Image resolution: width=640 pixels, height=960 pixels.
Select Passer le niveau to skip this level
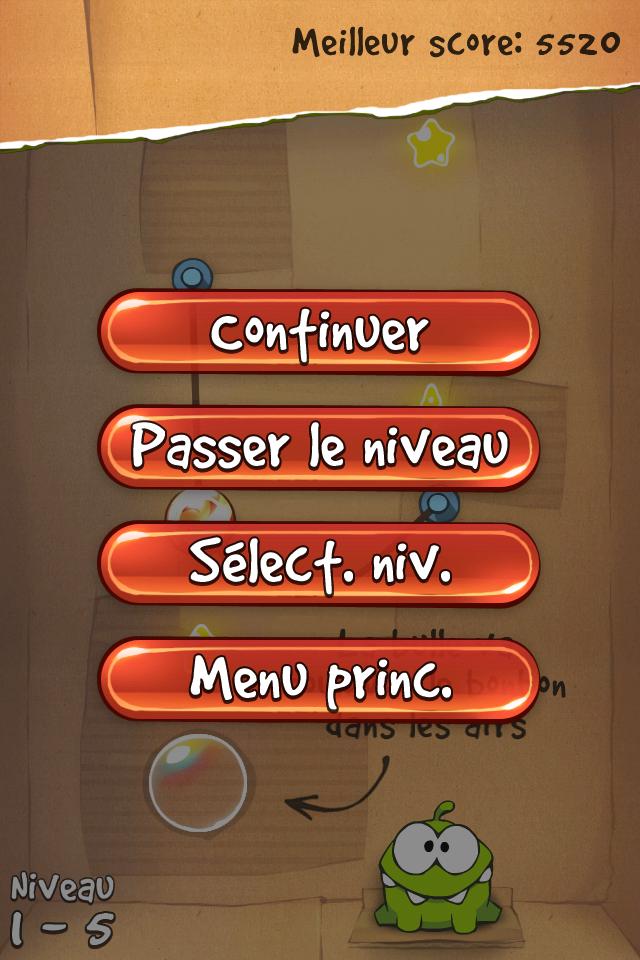tap(319, 448)
